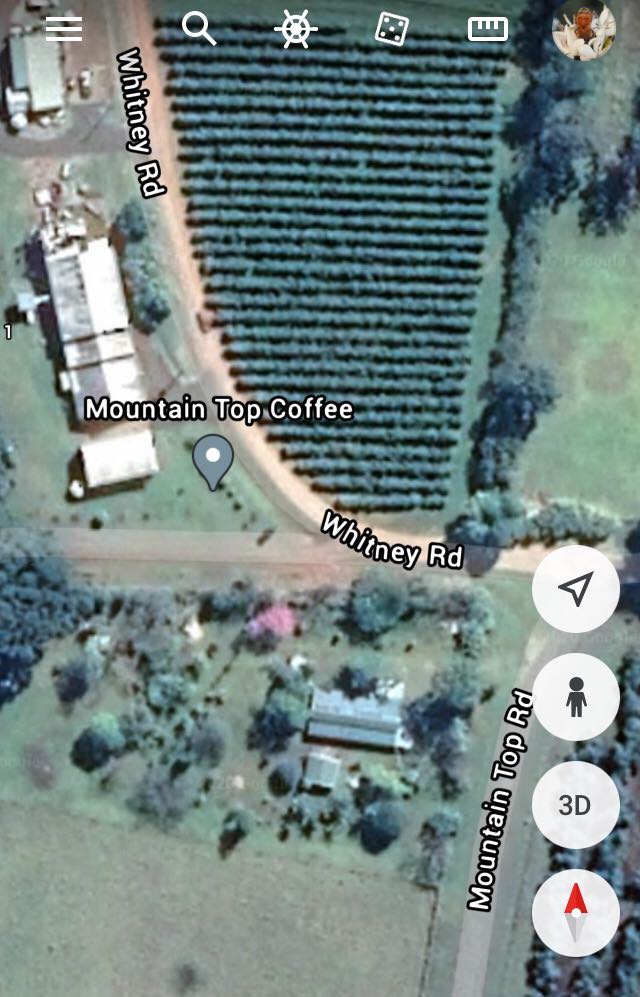Switch to 3D view
640x997 pixels.
575,805
